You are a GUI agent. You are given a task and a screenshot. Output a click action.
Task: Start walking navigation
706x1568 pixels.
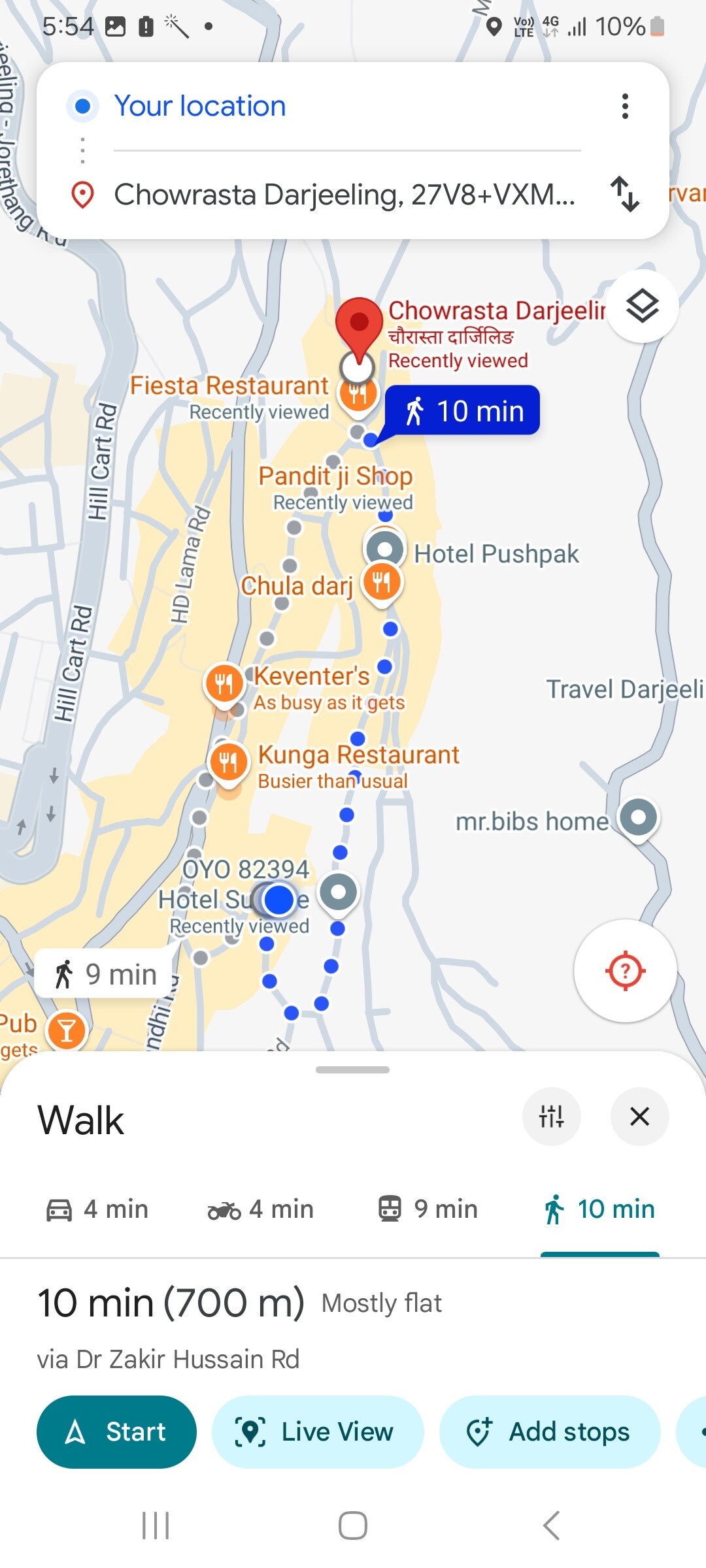(116, 1431)
